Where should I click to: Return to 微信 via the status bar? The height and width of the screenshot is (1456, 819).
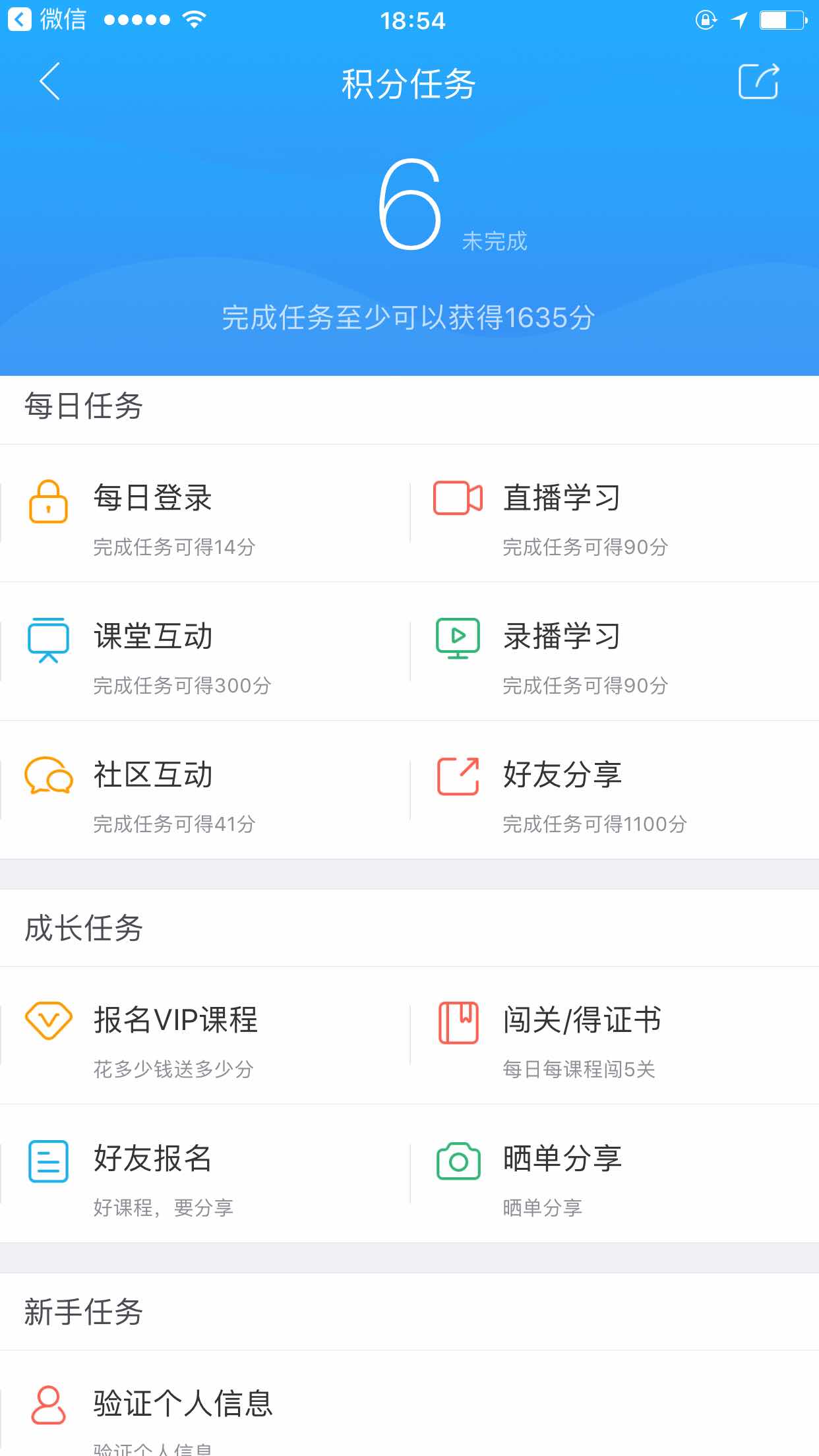pos(46,20)
